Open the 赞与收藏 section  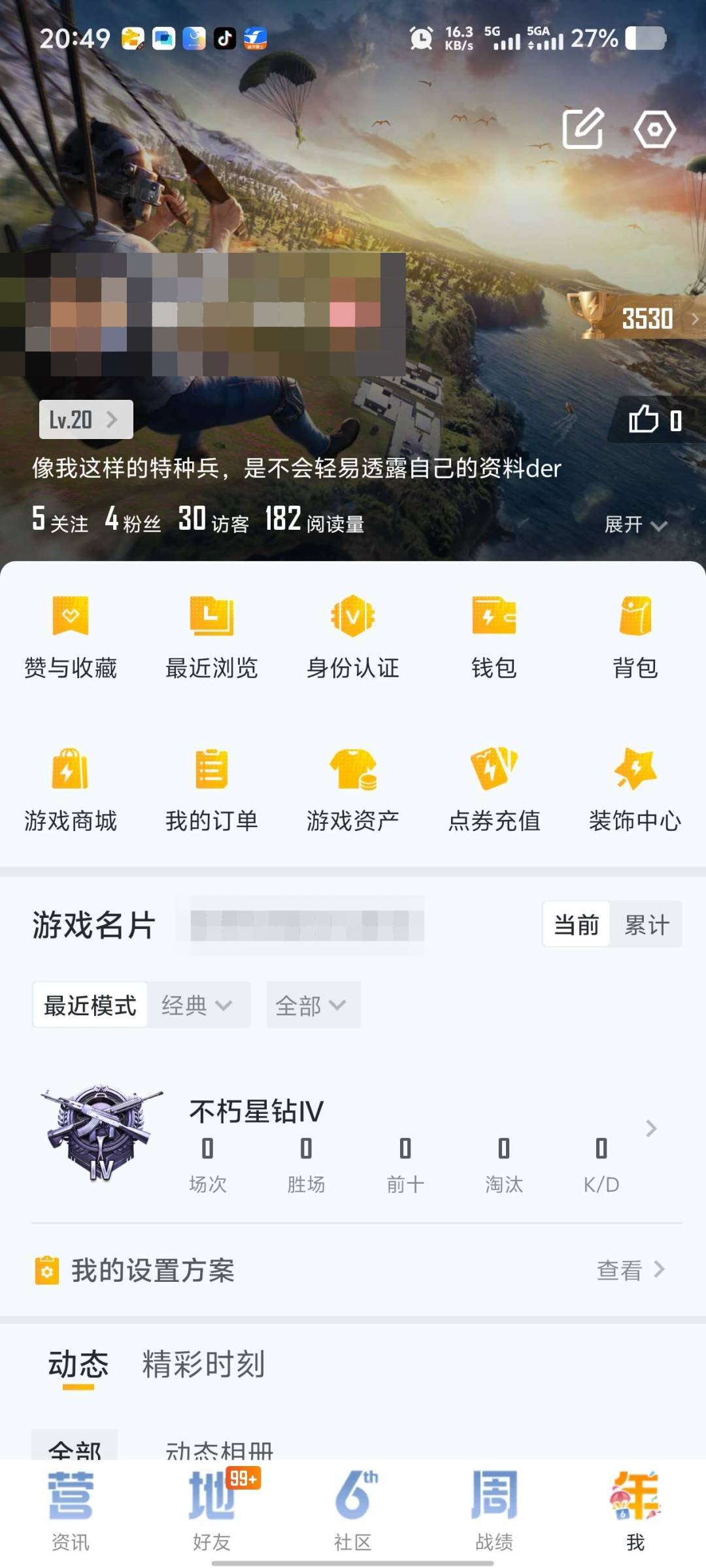71,637
